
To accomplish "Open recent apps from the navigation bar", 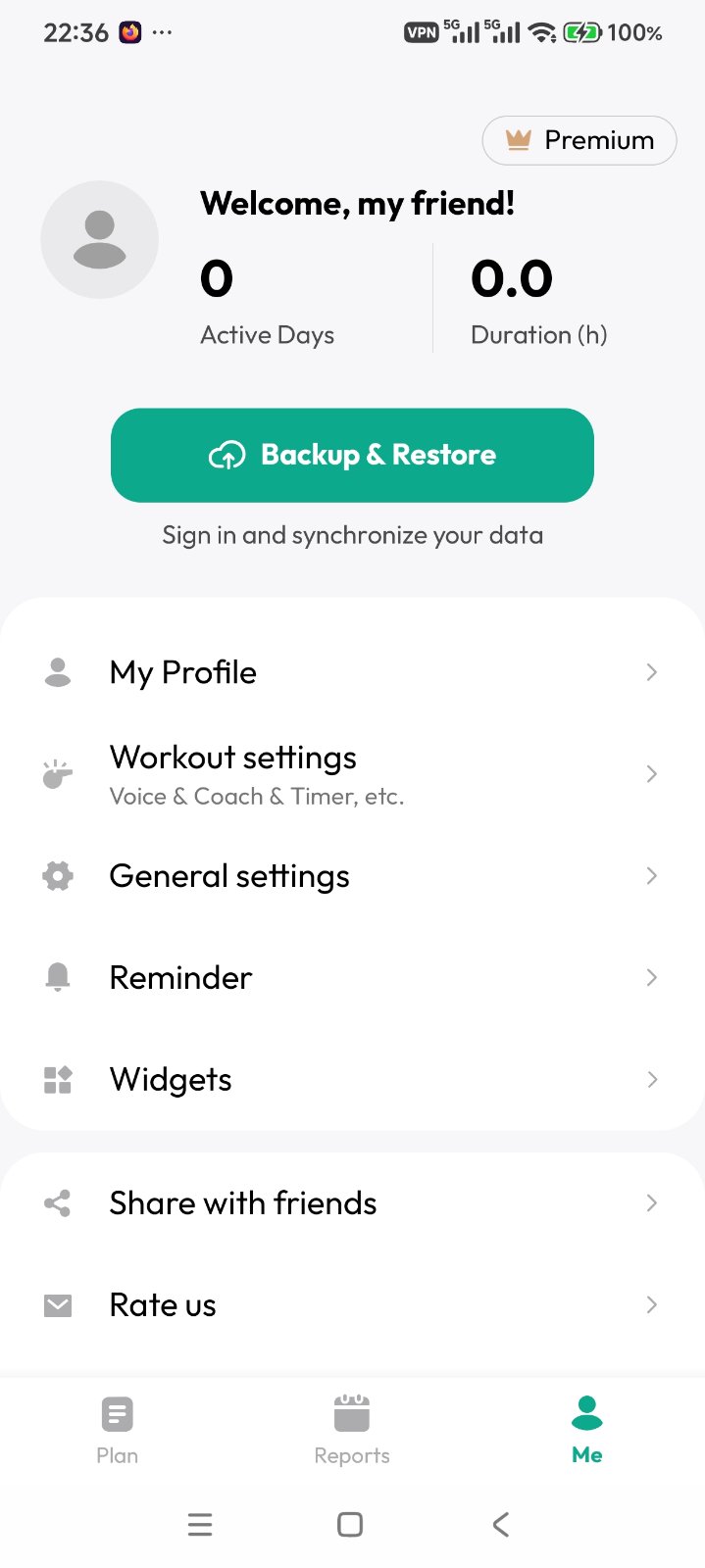I will (x=200, y=1524).
